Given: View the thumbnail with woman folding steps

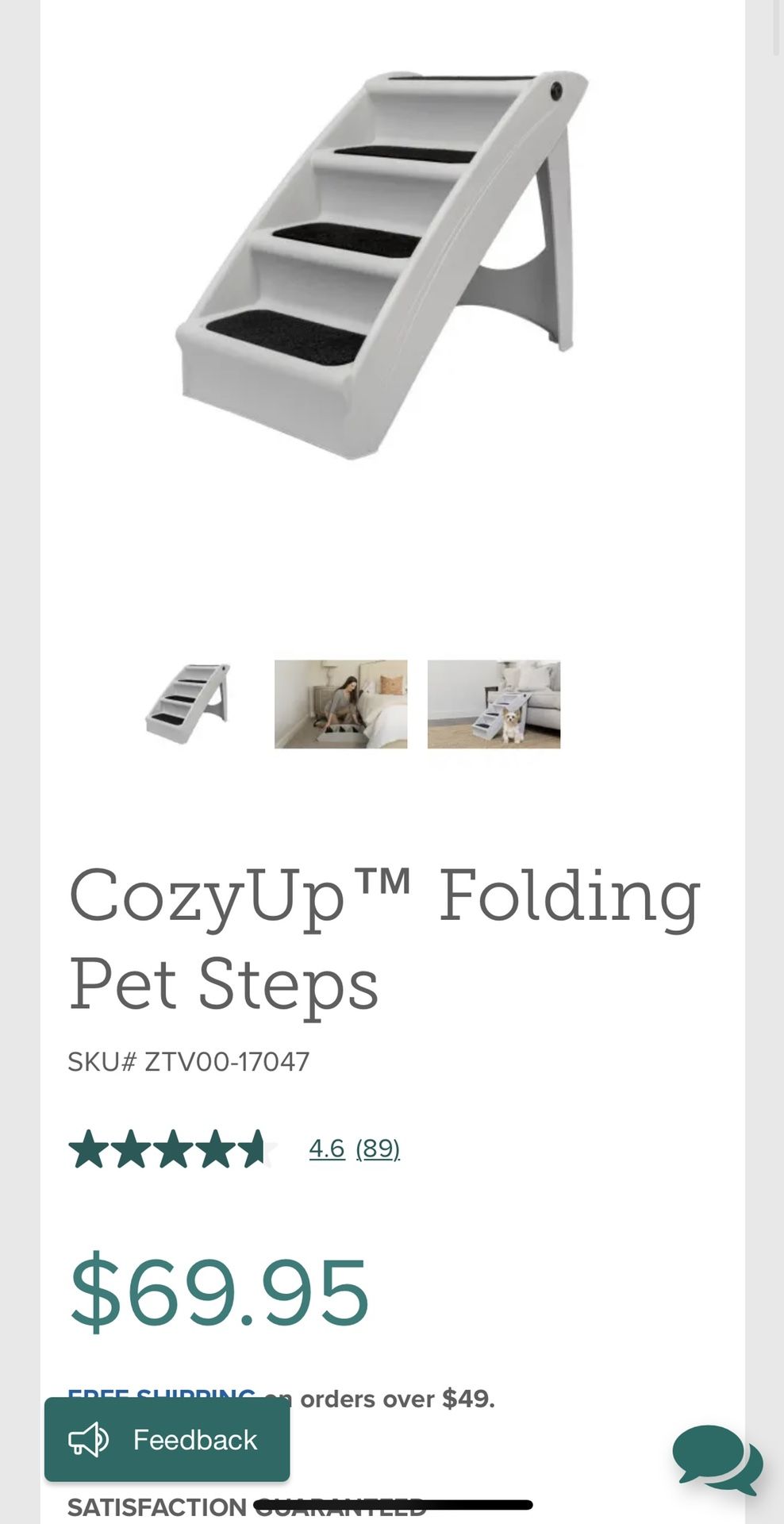Looking at the screenshot, I should point(340,703).
